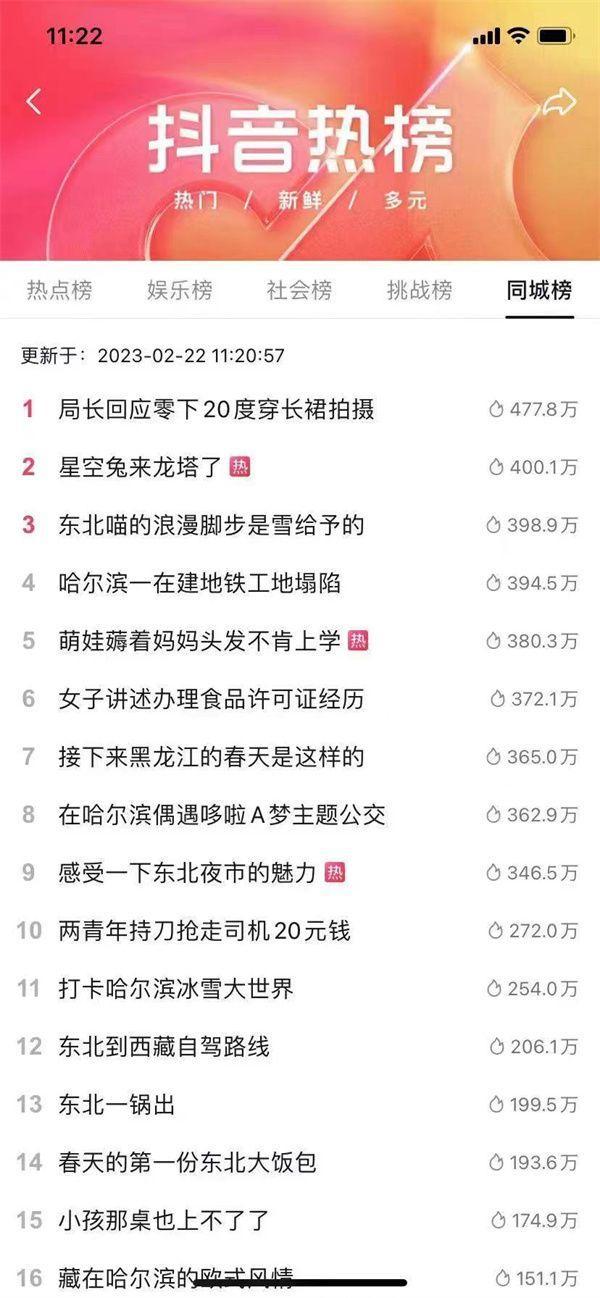This screenshot has width=600, height=1298.
Task: Open topic 春天的第一份东北大饭包
Action: [x=188, y=1163]
